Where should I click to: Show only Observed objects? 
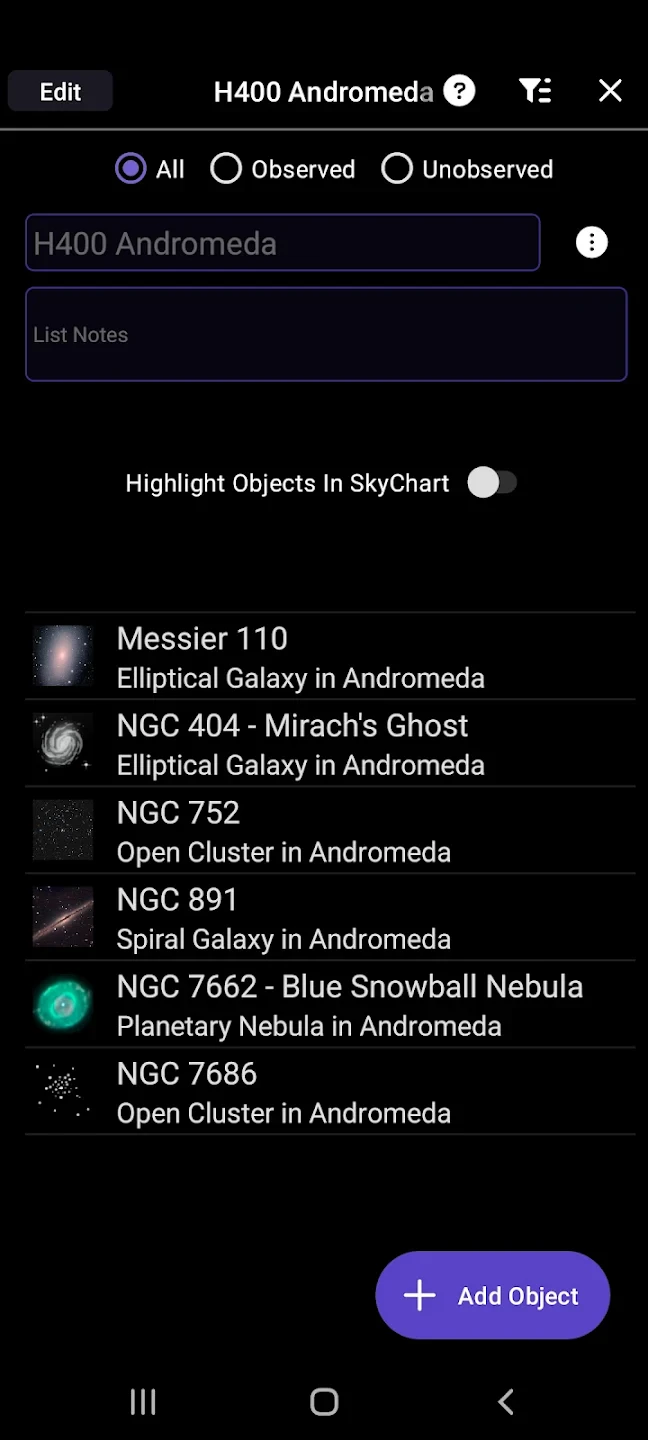(x=226, y=169)
